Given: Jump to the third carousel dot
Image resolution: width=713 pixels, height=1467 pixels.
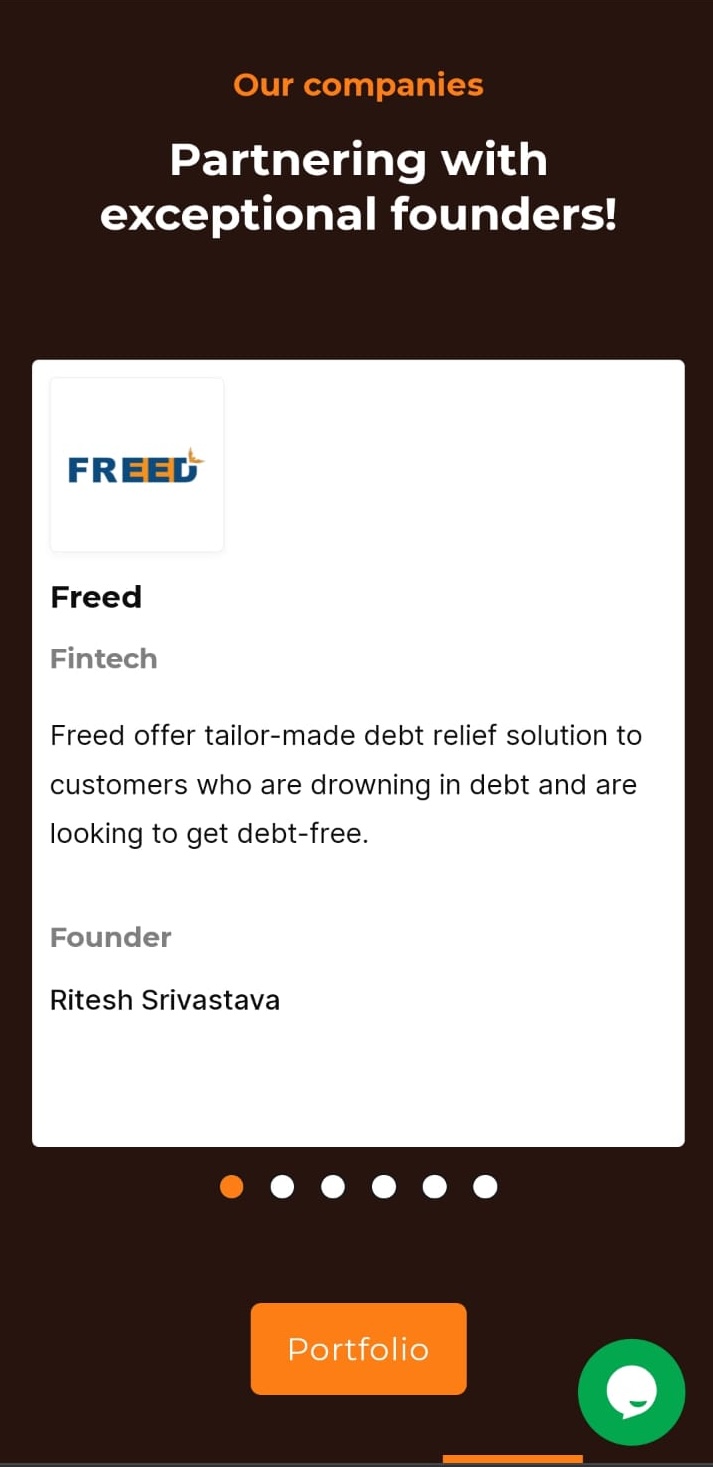Looking at the screenshot, I should (x=333, y=1186).
